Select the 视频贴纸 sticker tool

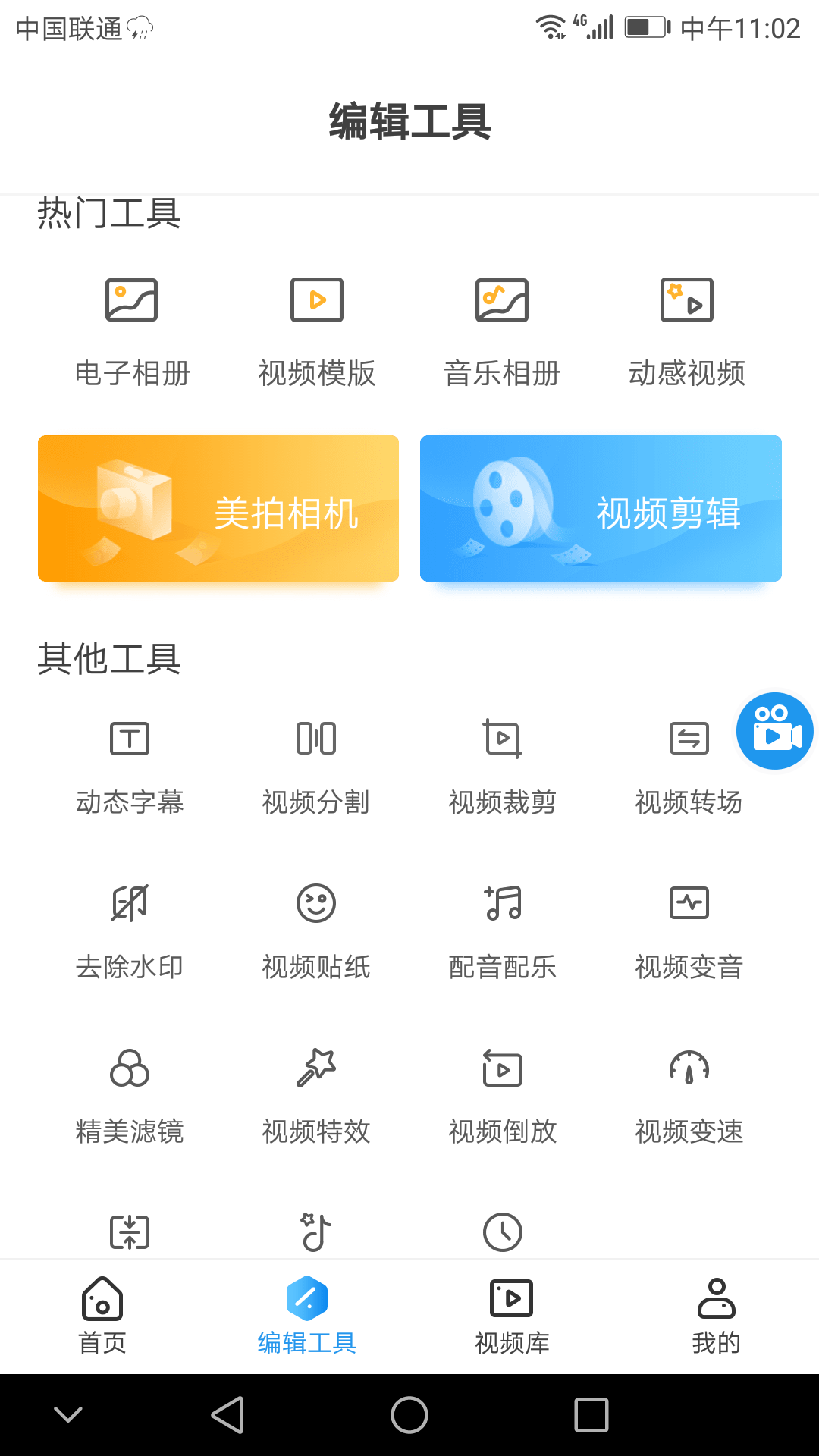coord(316,929)
